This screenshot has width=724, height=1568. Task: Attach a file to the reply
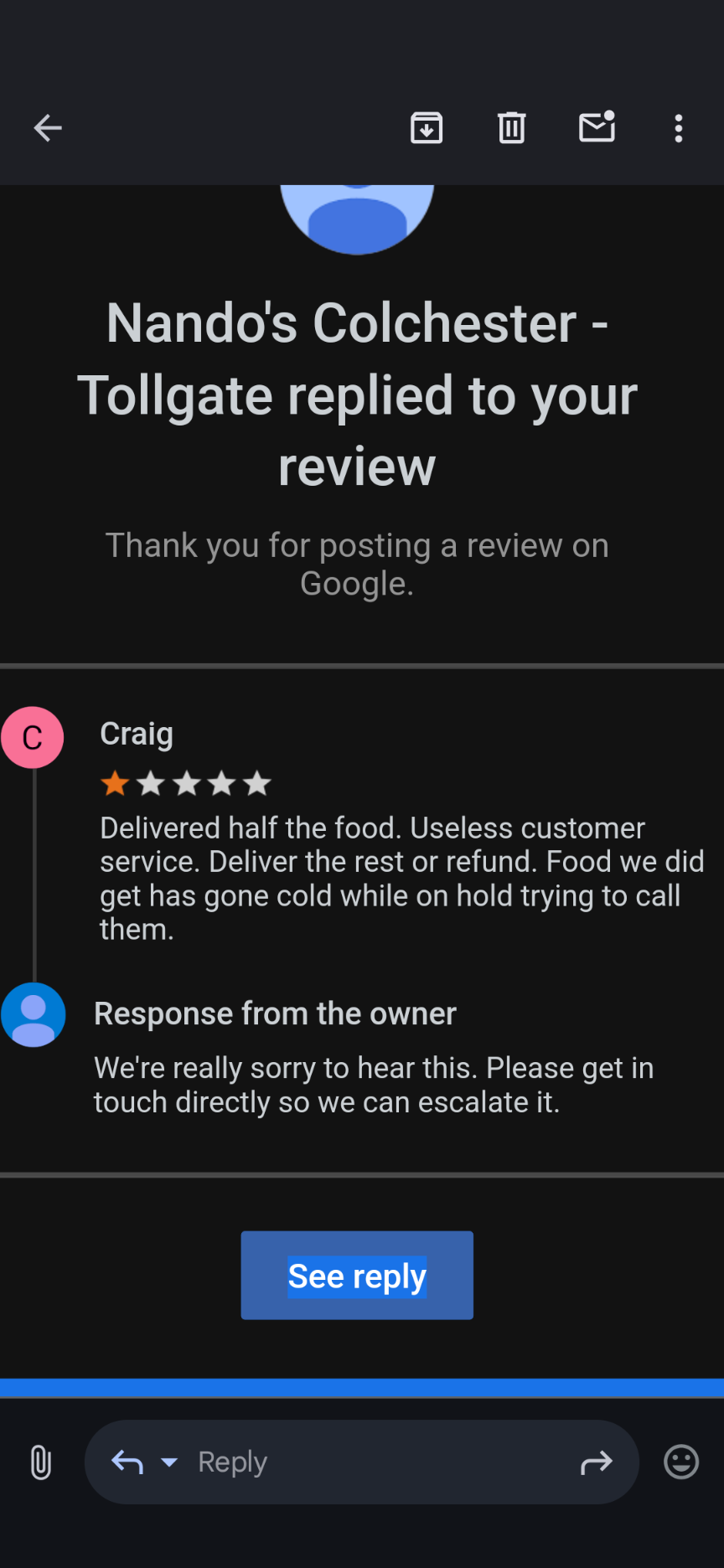(x=40, y=1462)
